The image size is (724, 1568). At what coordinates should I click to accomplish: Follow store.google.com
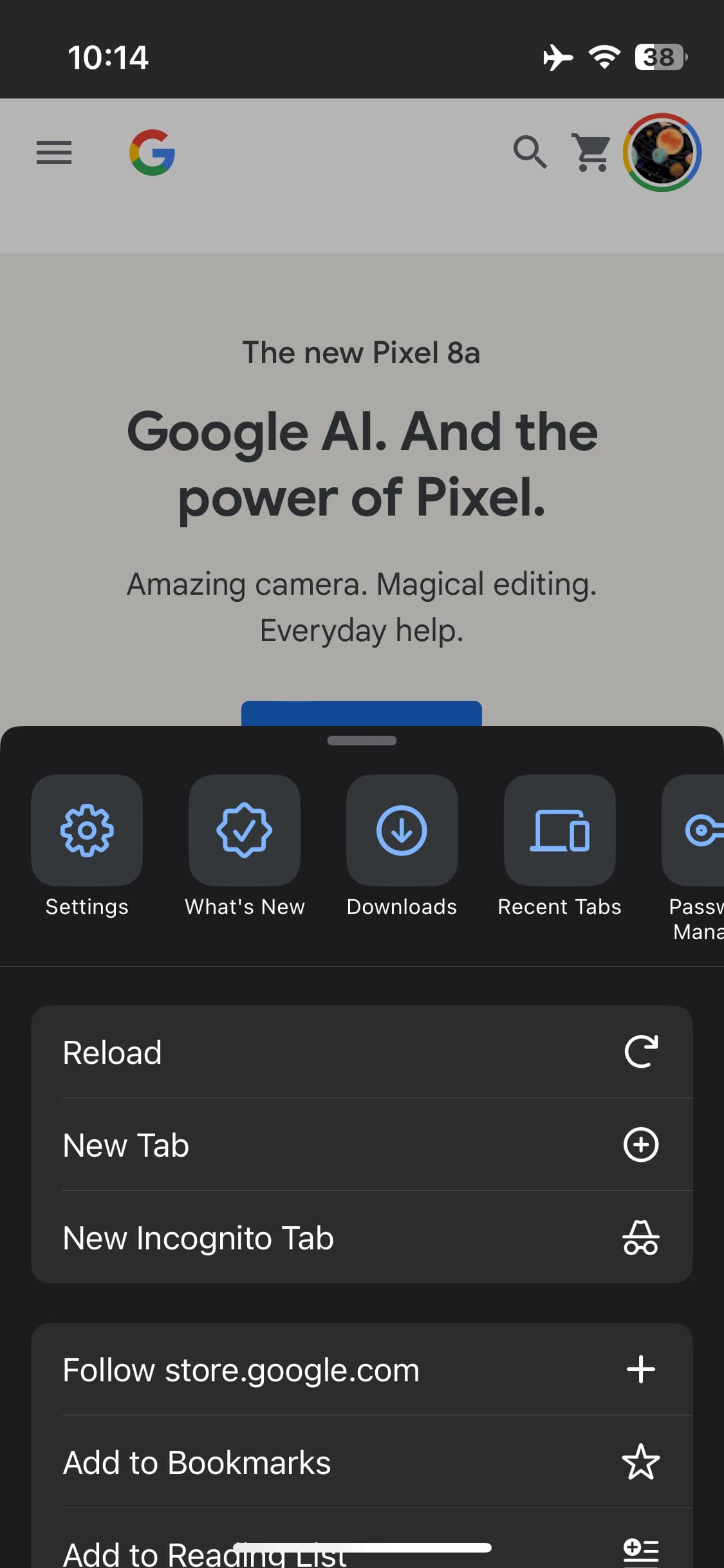coord(362,1369)
